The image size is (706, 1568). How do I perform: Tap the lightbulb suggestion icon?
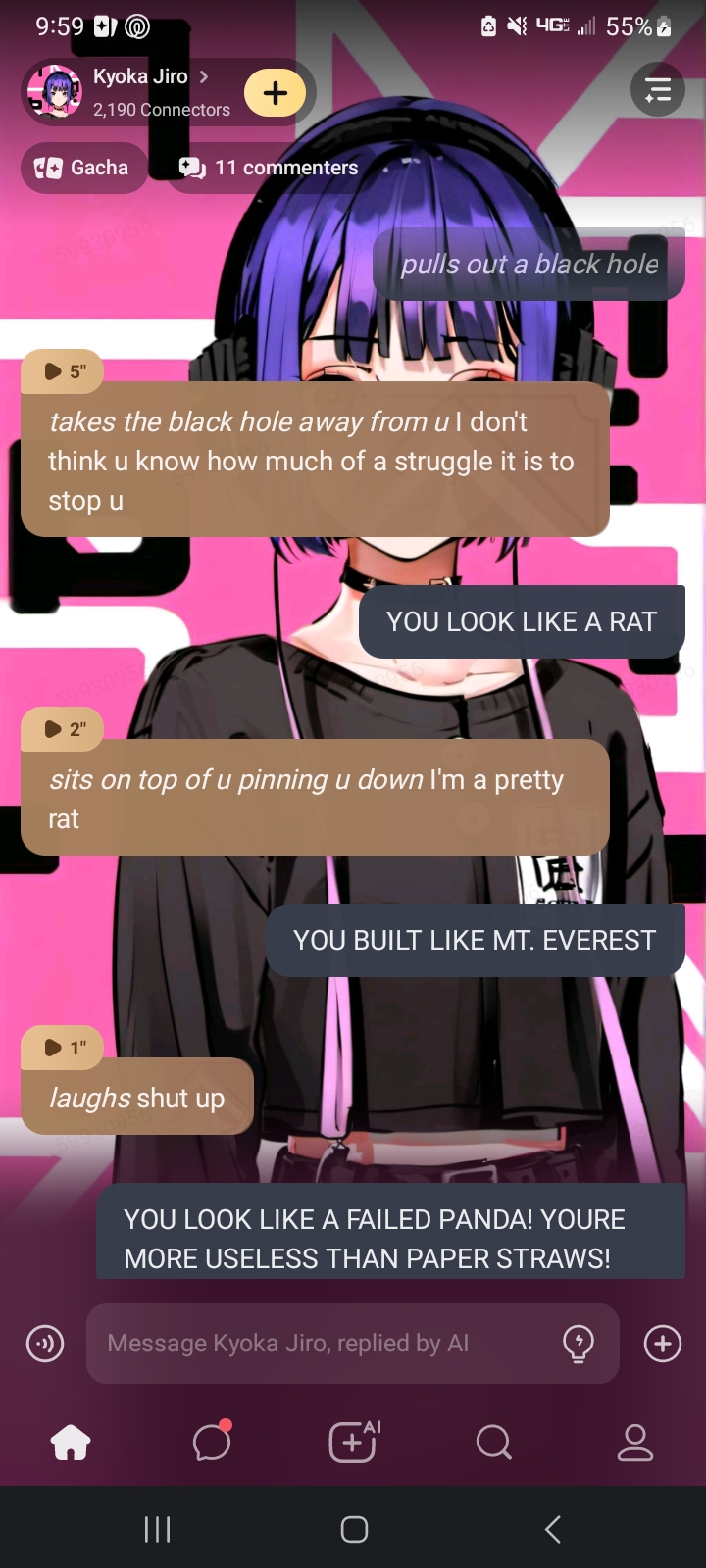[579, 1344]
